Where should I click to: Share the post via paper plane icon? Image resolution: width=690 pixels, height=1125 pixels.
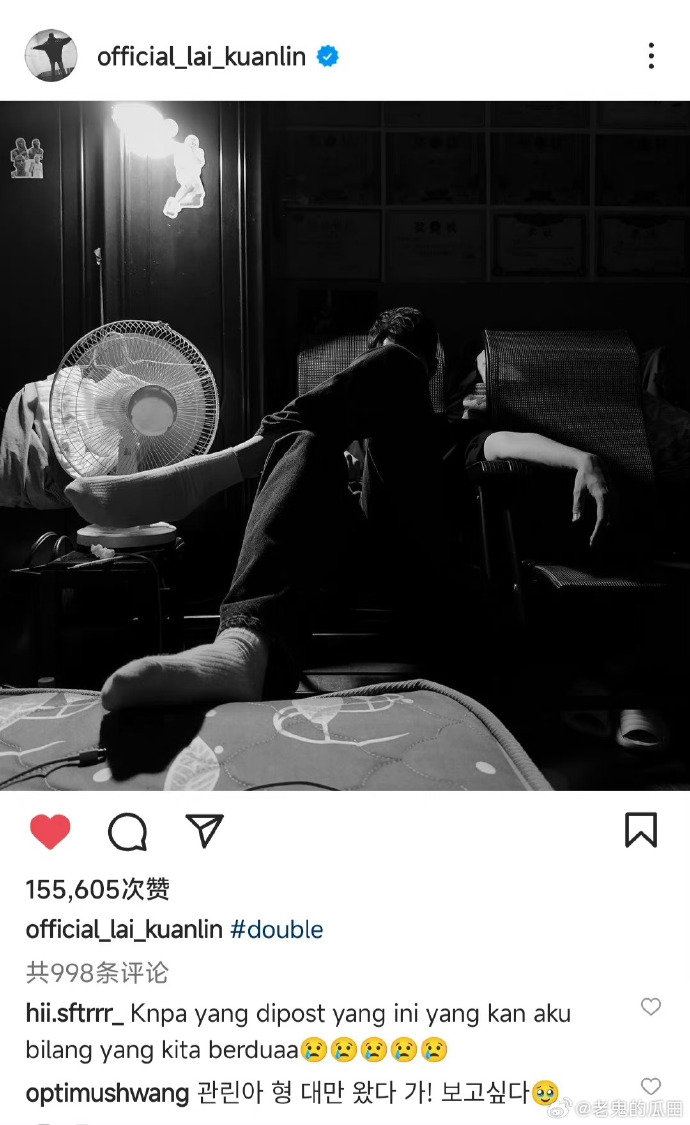[204, 830]
